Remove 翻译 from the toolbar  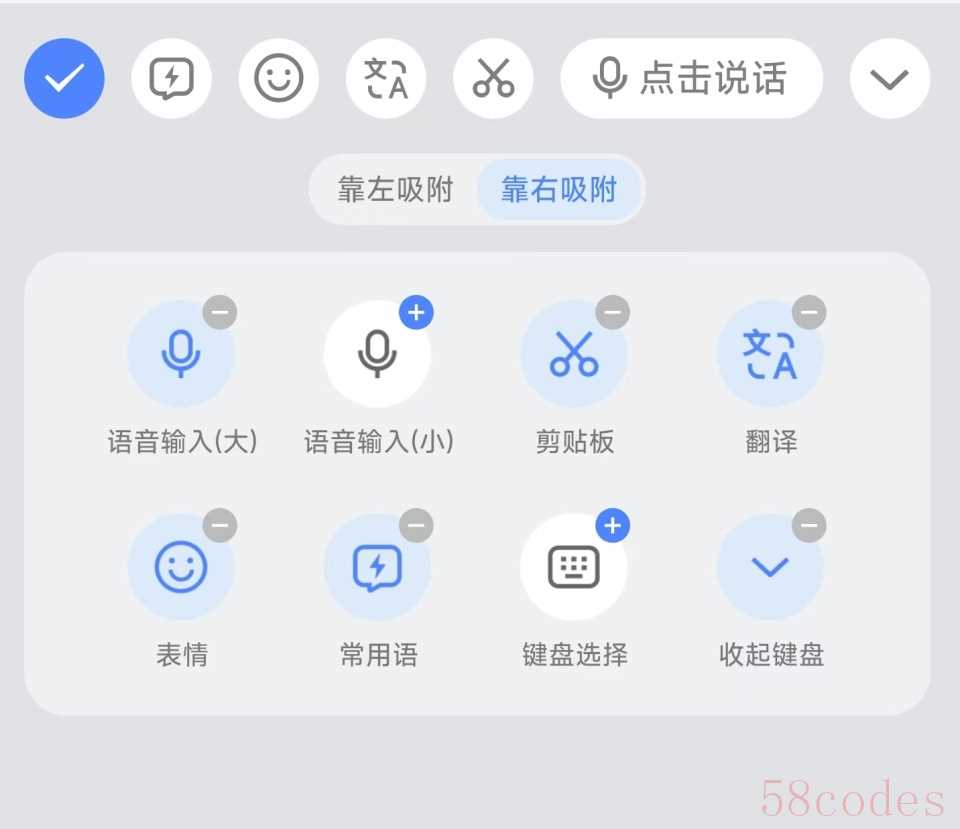[x=809, y=313]
